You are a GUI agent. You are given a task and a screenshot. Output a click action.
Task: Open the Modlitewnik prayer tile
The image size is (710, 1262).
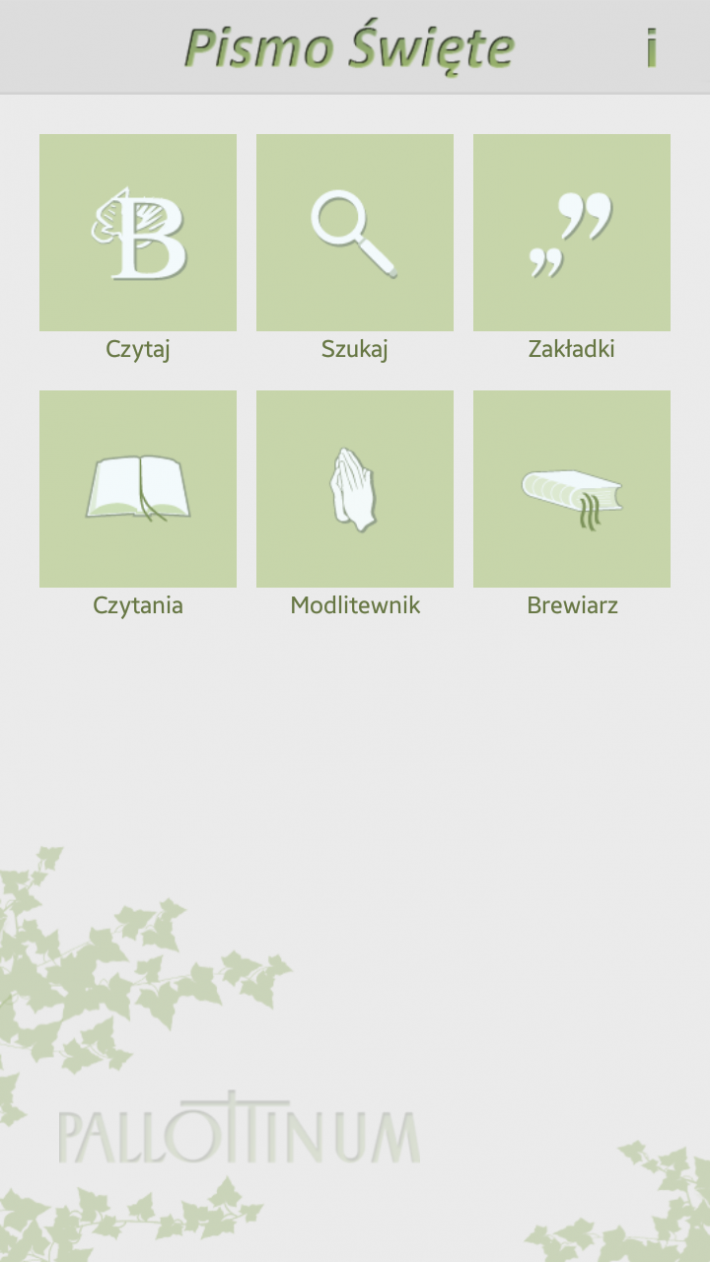(355, 489)
